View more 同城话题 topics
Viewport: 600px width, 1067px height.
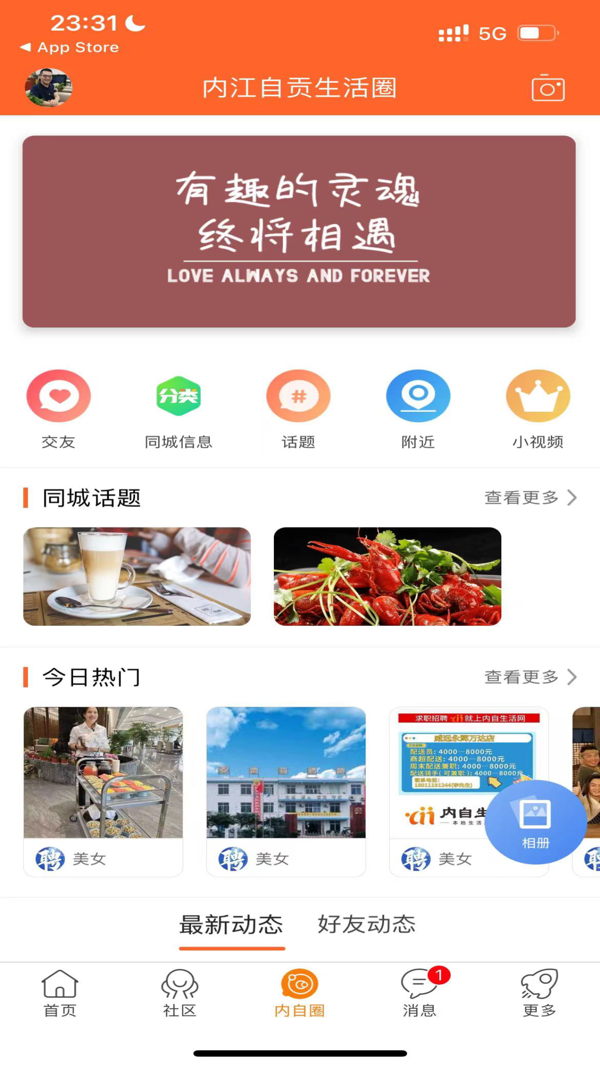[x=530, y=498]
